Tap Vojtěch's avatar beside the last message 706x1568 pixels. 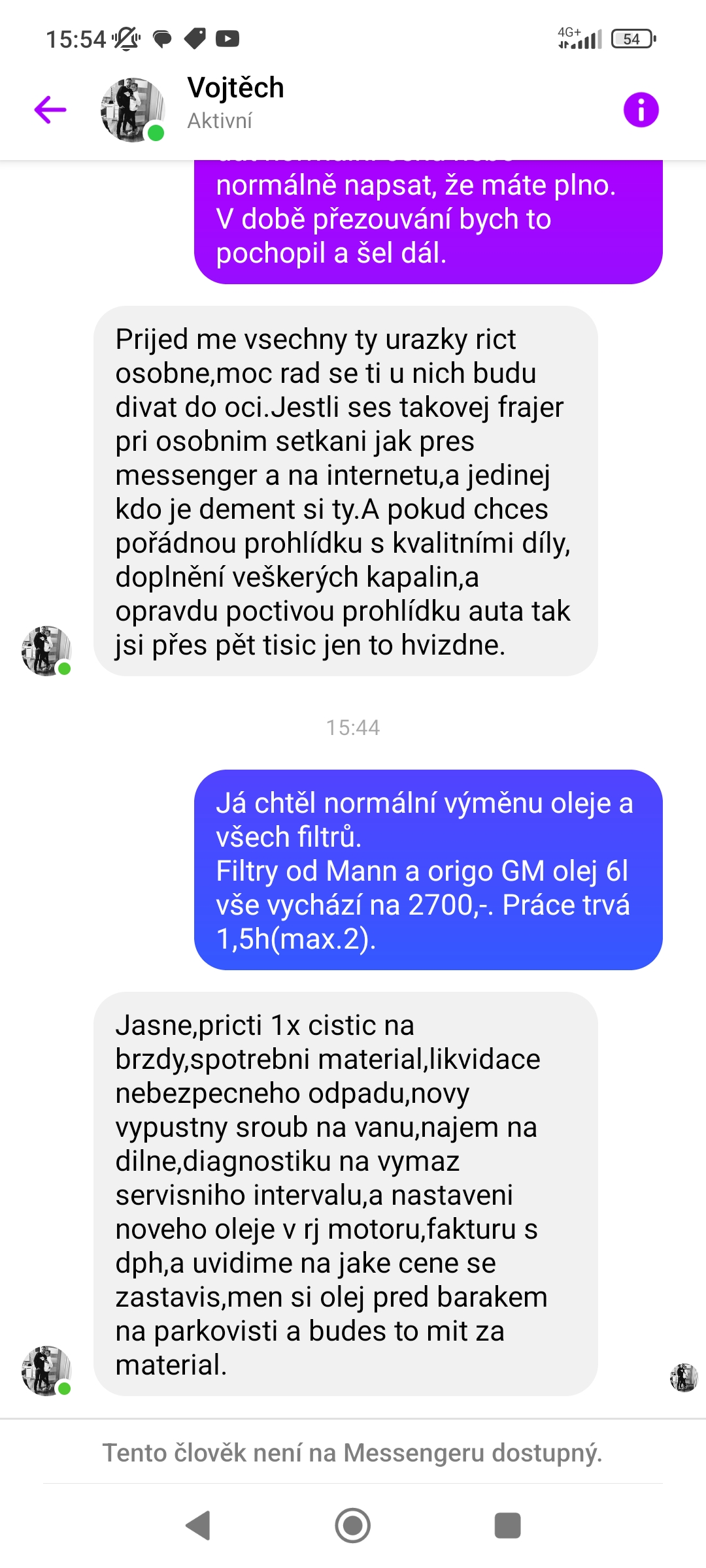pyautogui.click(x=46, y=1370)
